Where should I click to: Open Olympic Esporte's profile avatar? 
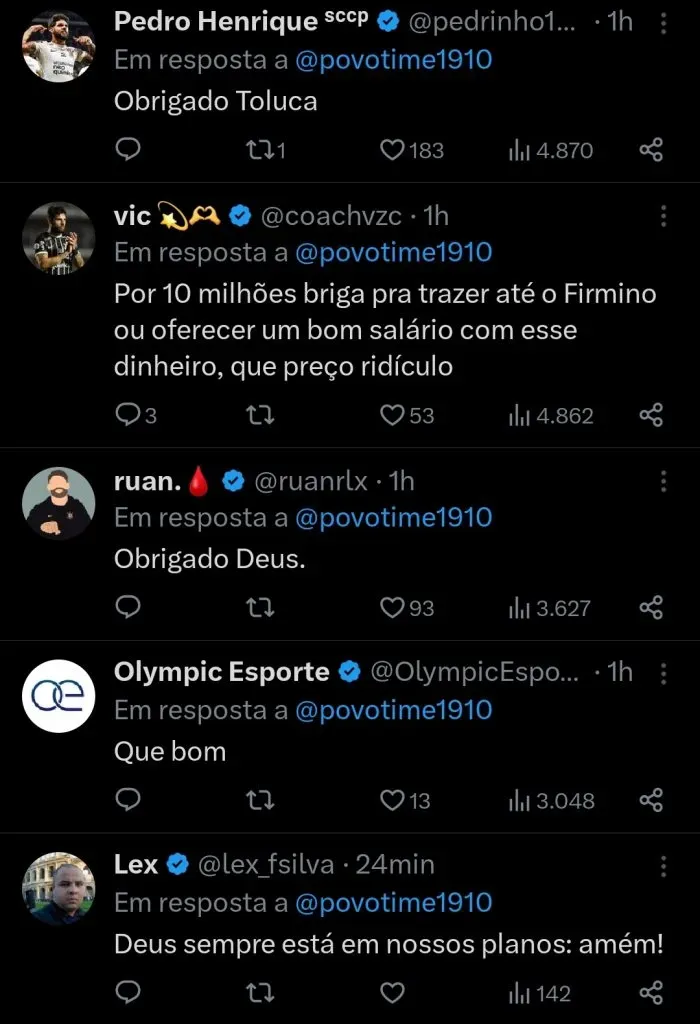[x=58, y=695]
